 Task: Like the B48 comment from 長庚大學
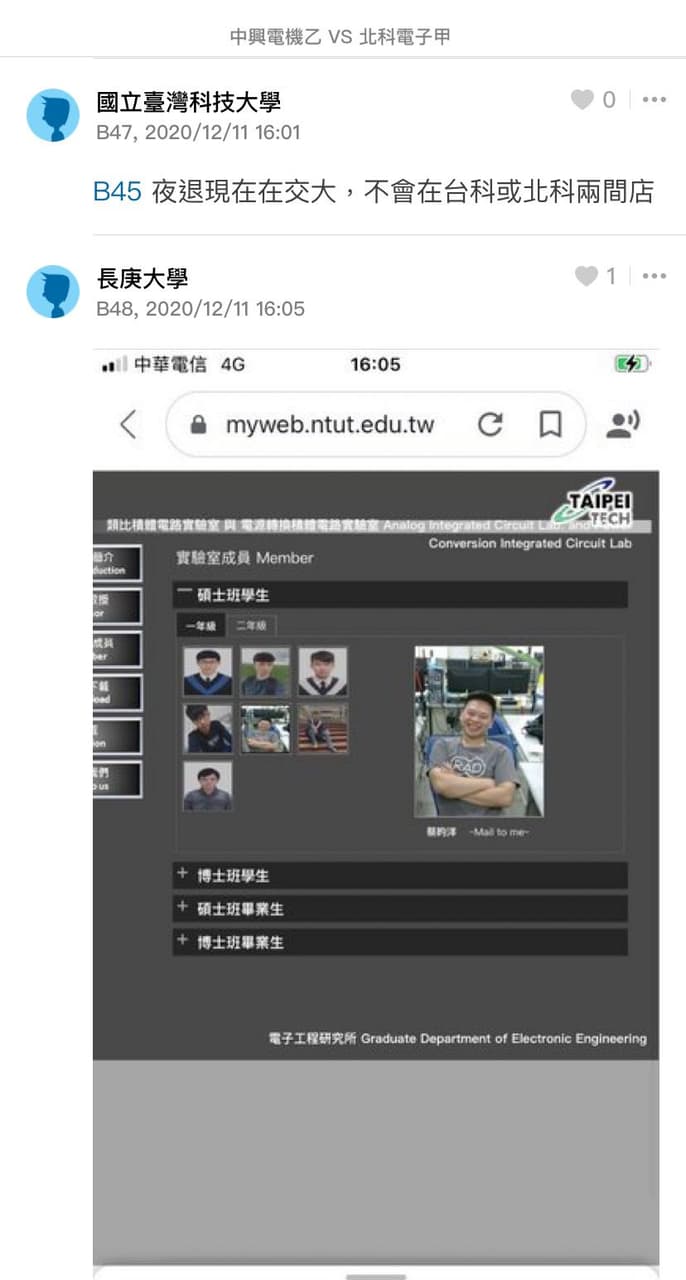(x=586, y=277)
